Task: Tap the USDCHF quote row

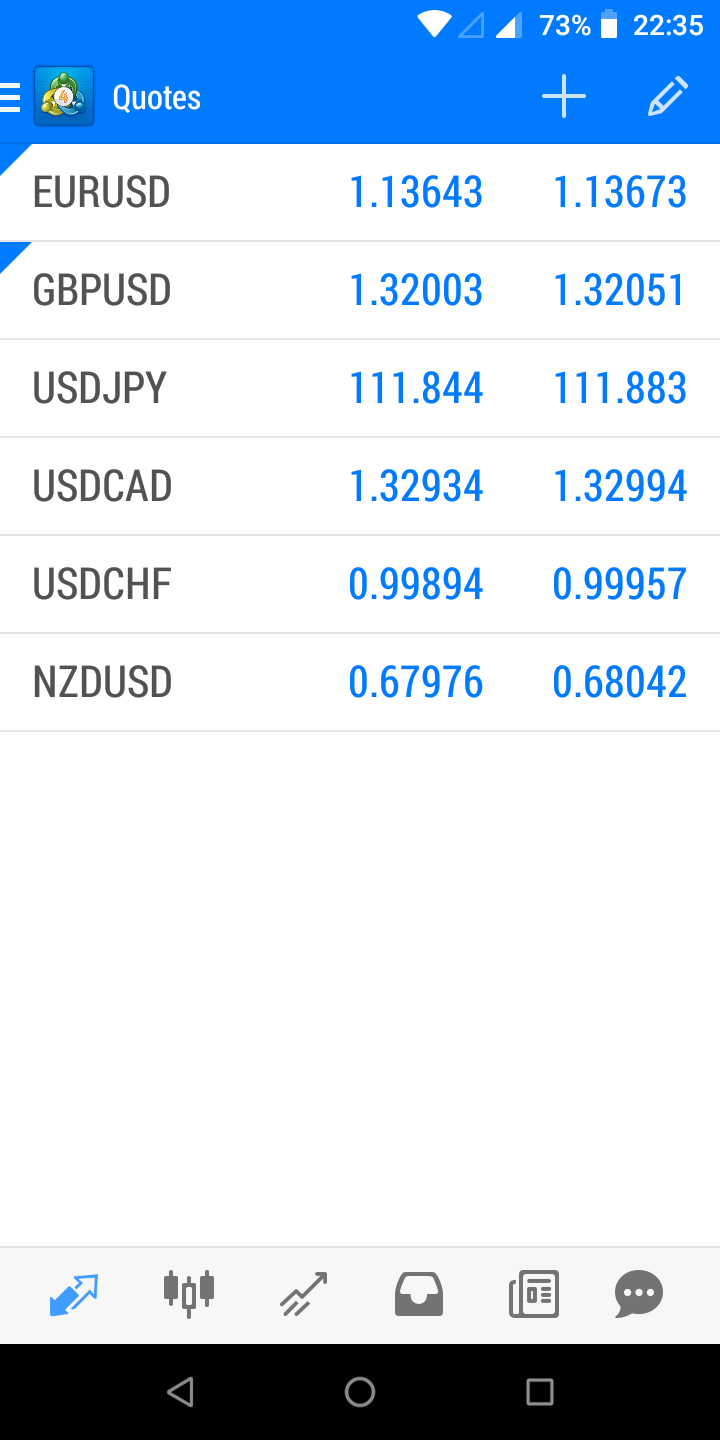Action: coord(360,585)
